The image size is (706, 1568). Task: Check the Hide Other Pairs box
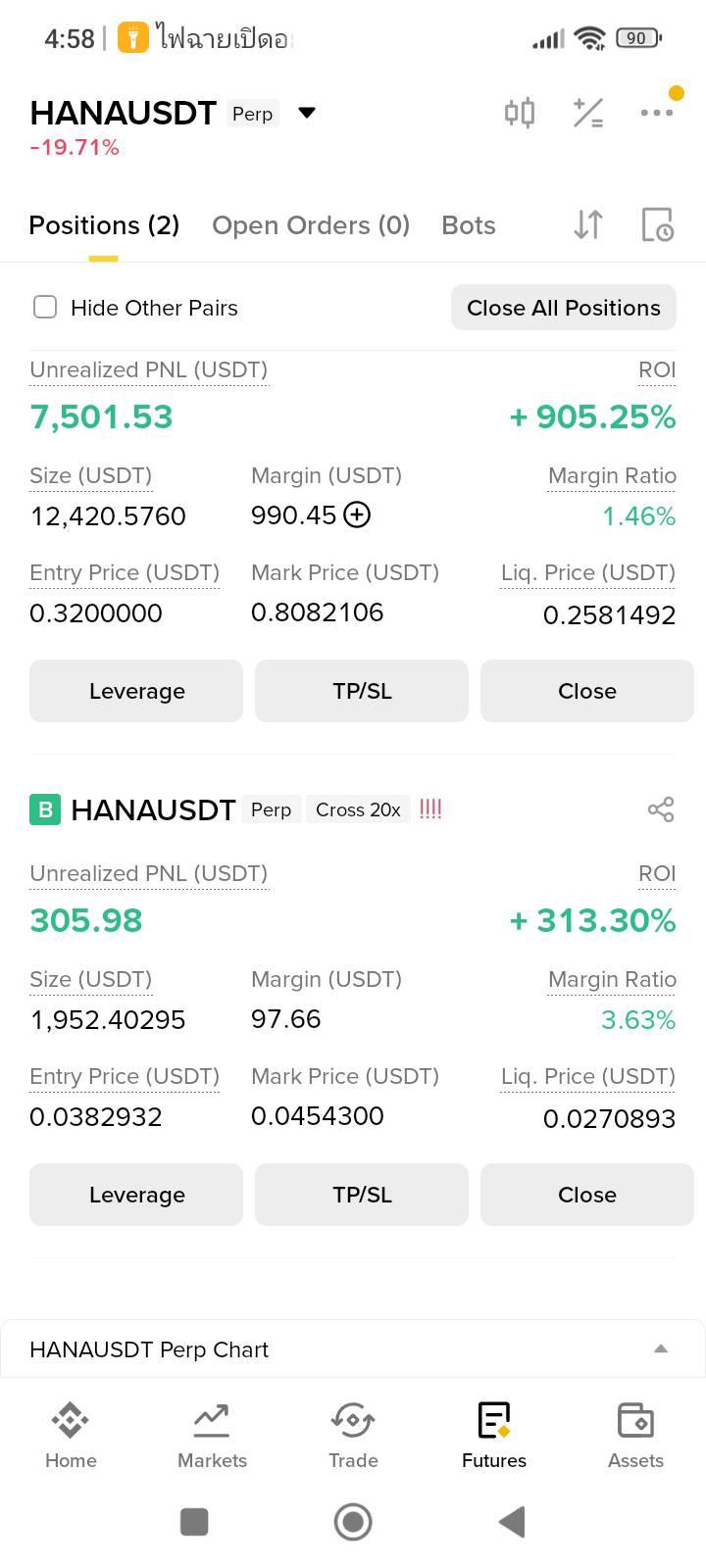tap(45, 308)
